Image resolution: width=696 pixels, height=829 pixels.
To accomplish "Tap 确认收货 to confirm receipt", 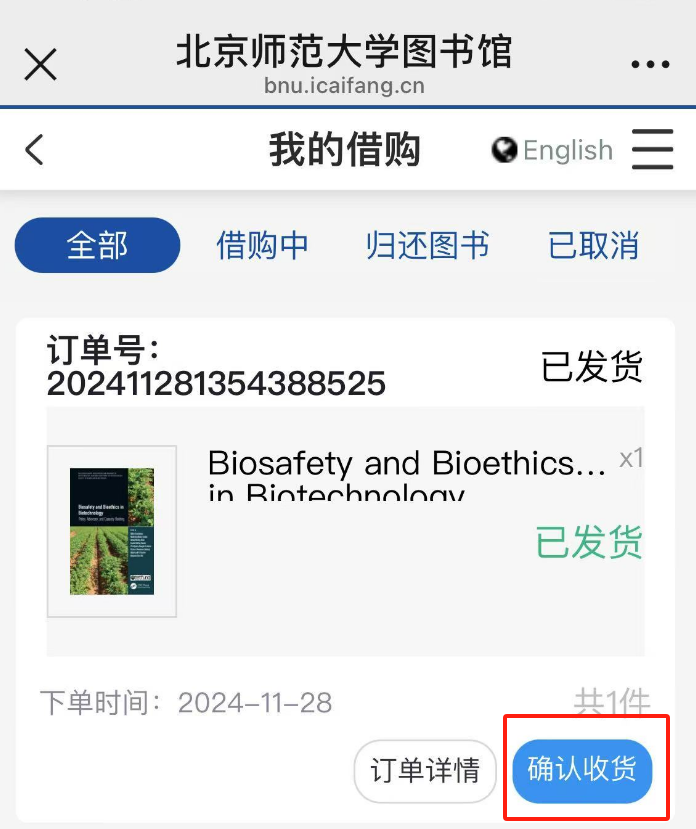I will pos(582,769).
